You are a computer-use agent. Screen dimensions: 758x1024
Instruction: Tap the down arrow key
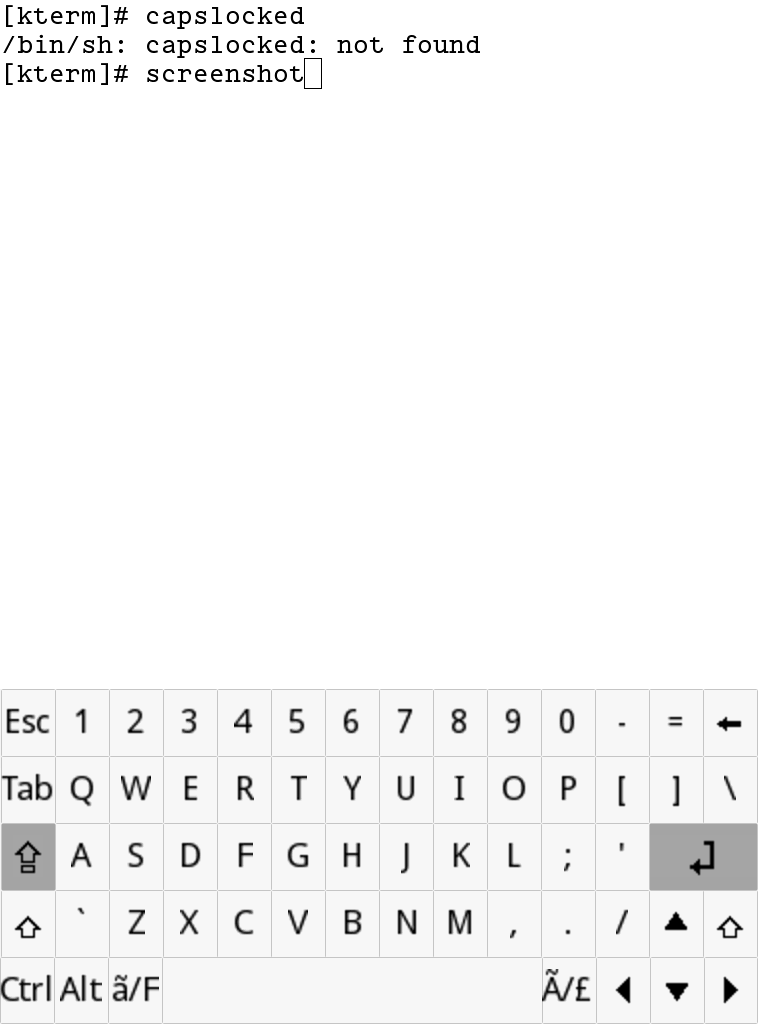676,991
